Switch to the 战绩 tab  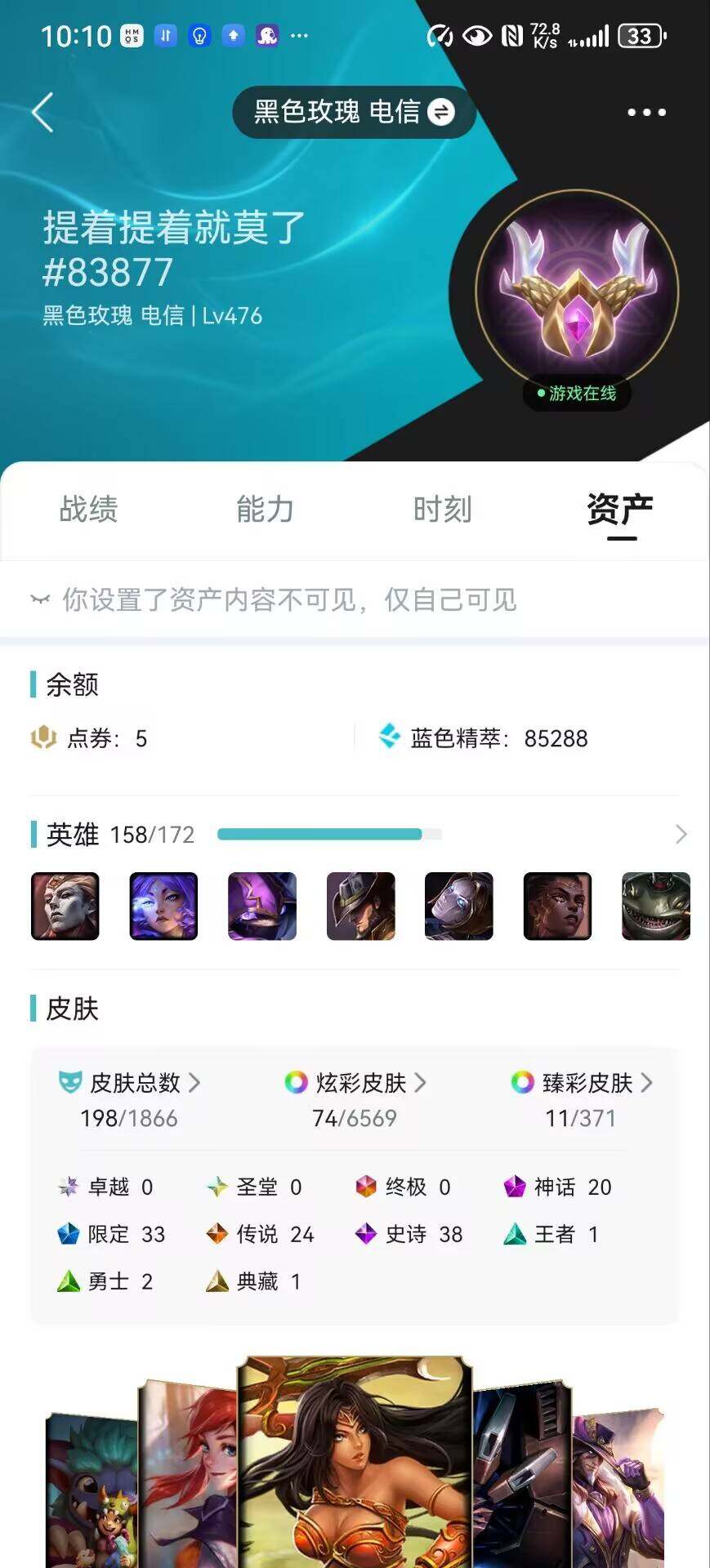tap(88, 509)
